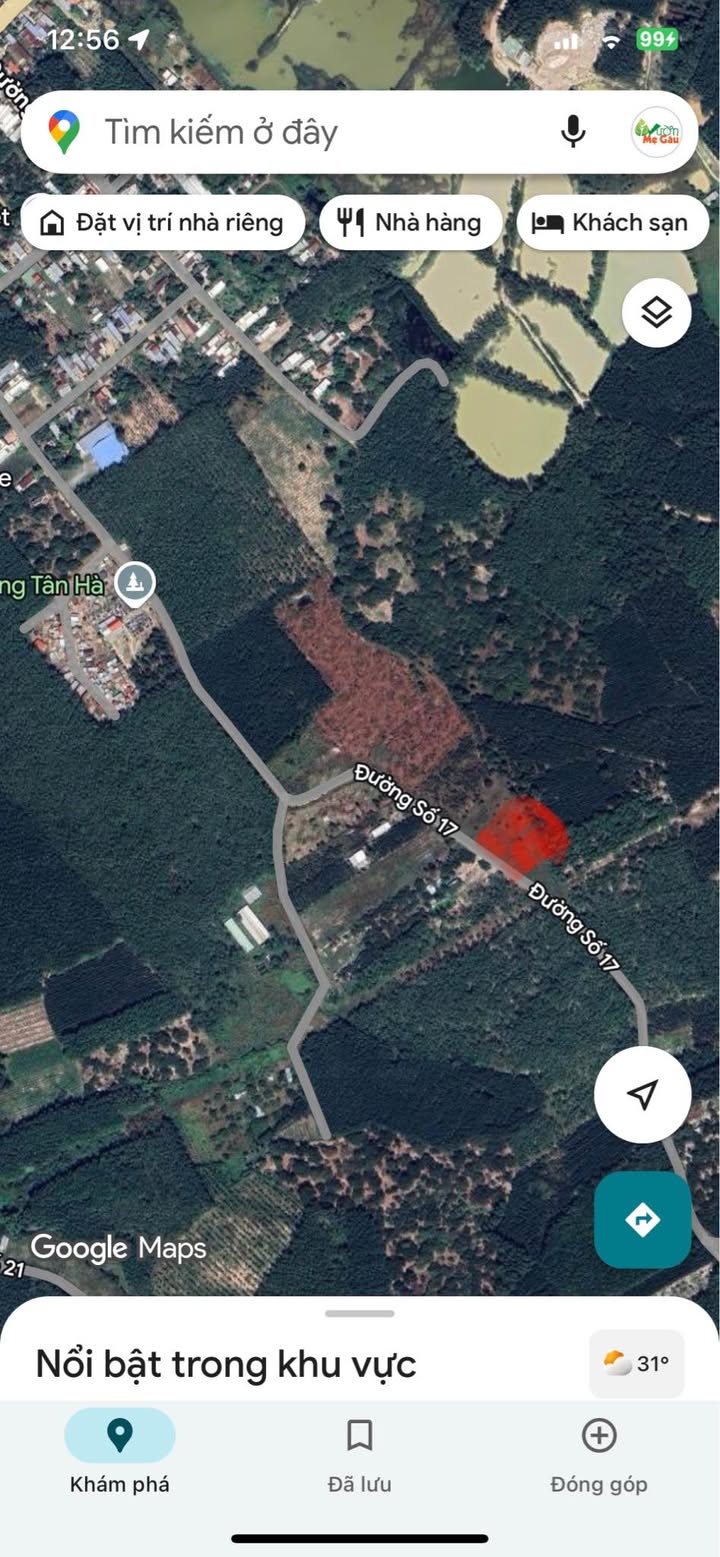Tap the bottom sheet drag handle
Image resolution: width=720 pixels, height=1557 pixels.
point(359,1313)
